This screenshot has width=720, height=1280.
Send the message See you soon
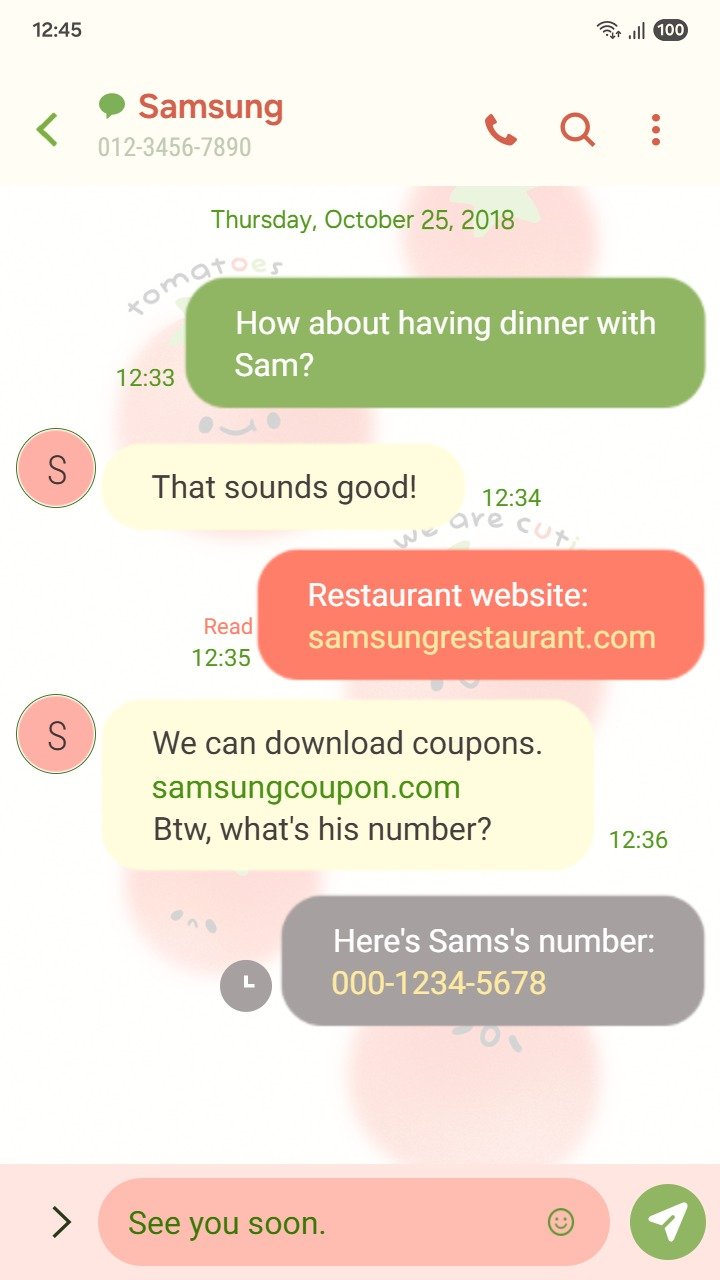pyautogui.click(x=667, y=1221)
